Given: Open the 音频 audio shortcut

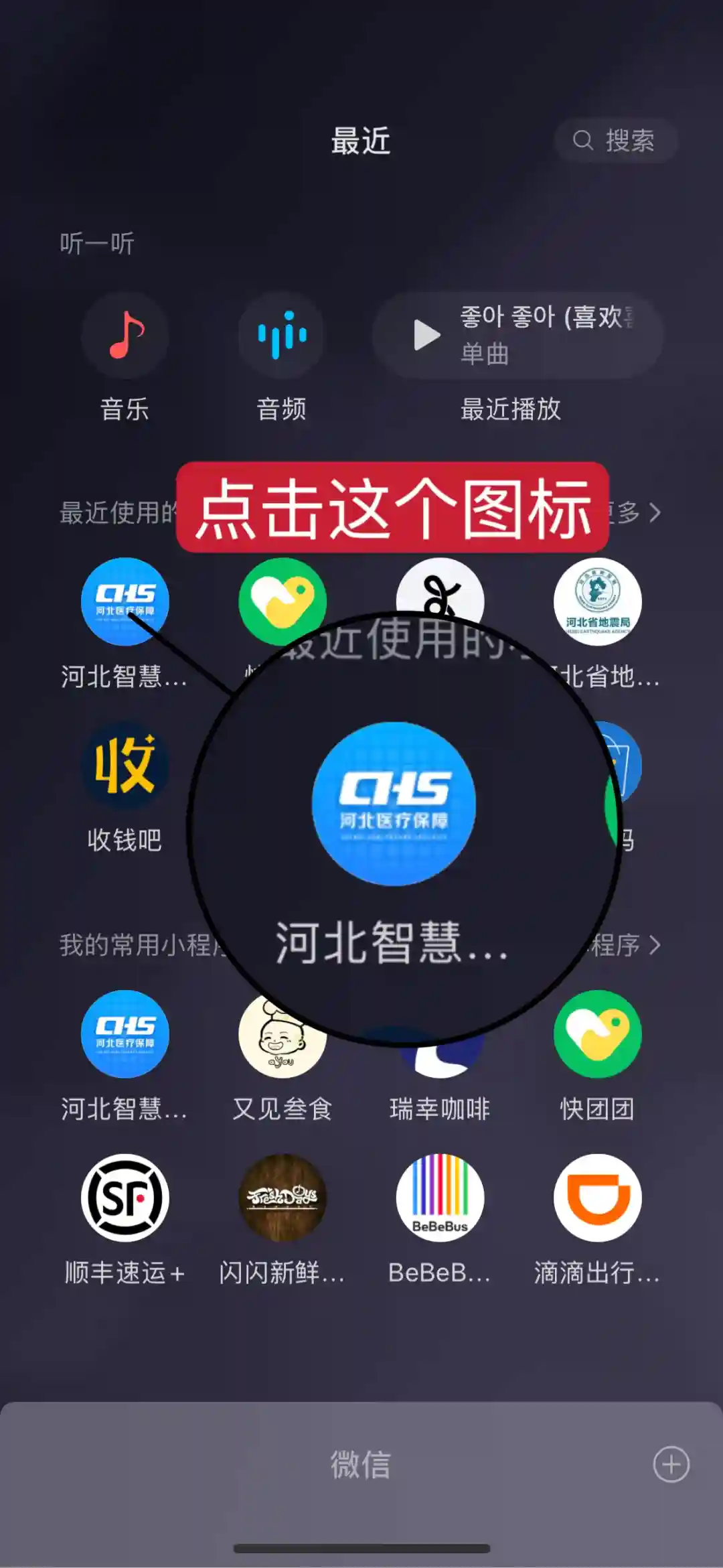Looking at the screenshot, I should 282,335.
